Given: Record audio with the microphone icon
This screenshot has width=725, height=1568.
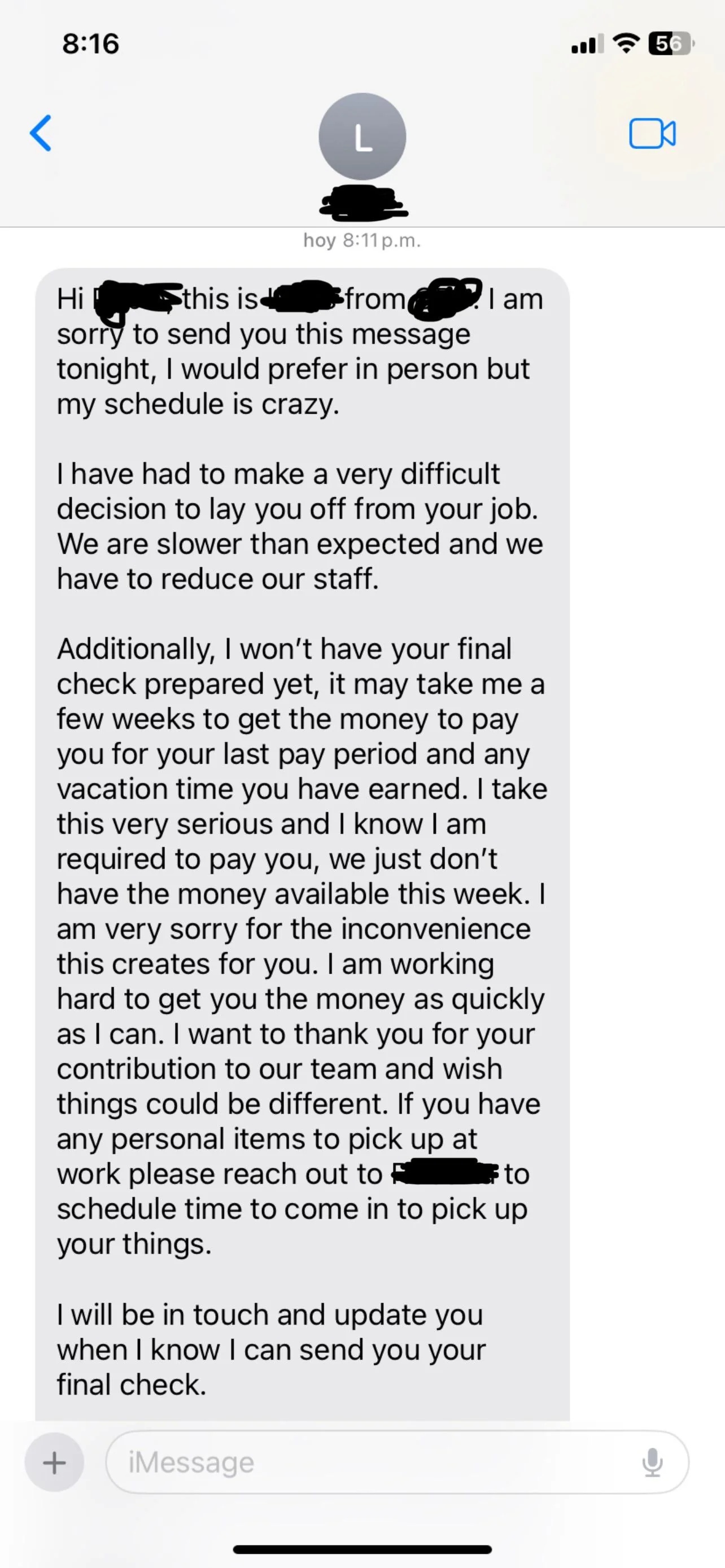Looking at the screenshot, I should (652, 1462).
